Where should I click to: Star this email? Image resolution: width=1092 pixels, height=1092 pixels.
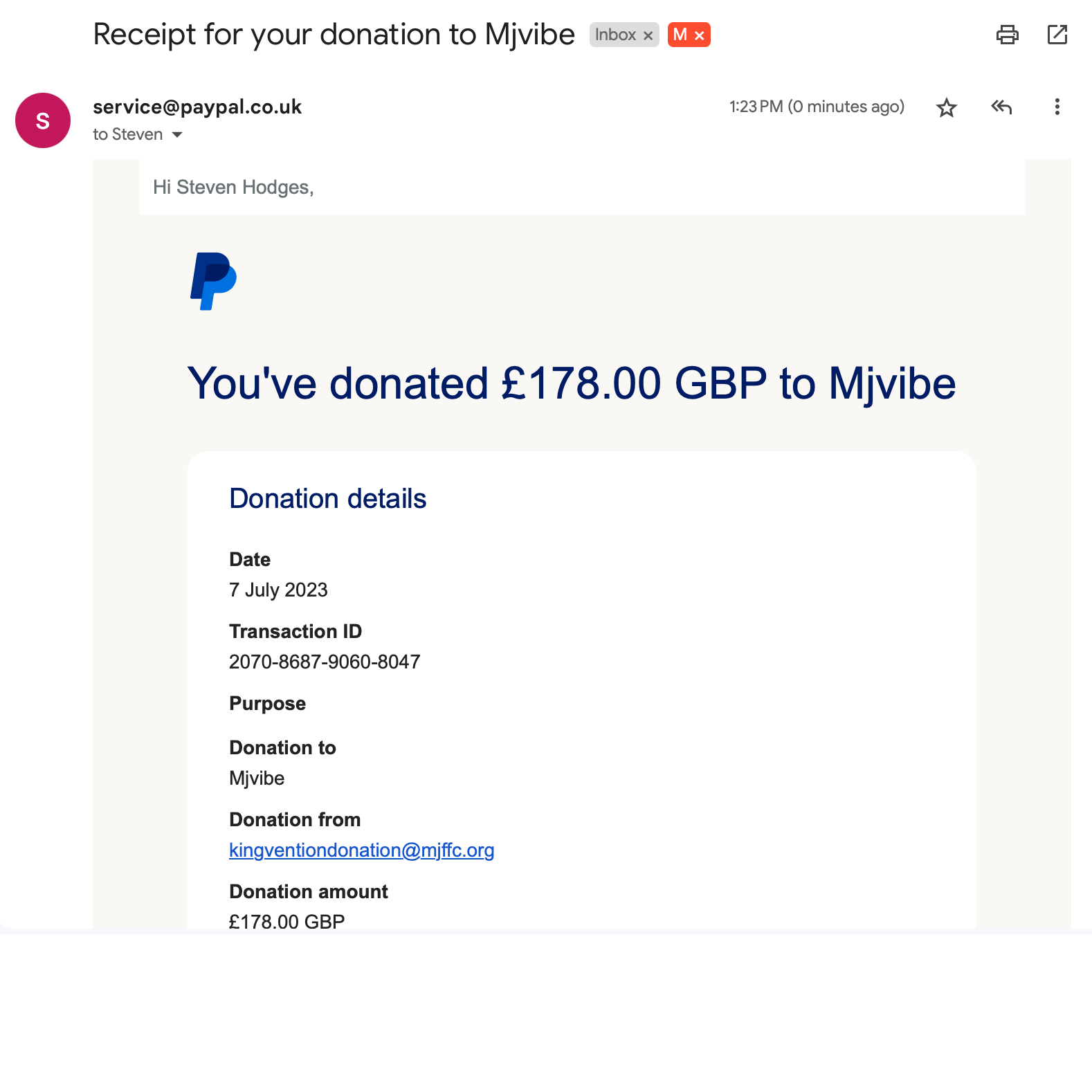946,107
